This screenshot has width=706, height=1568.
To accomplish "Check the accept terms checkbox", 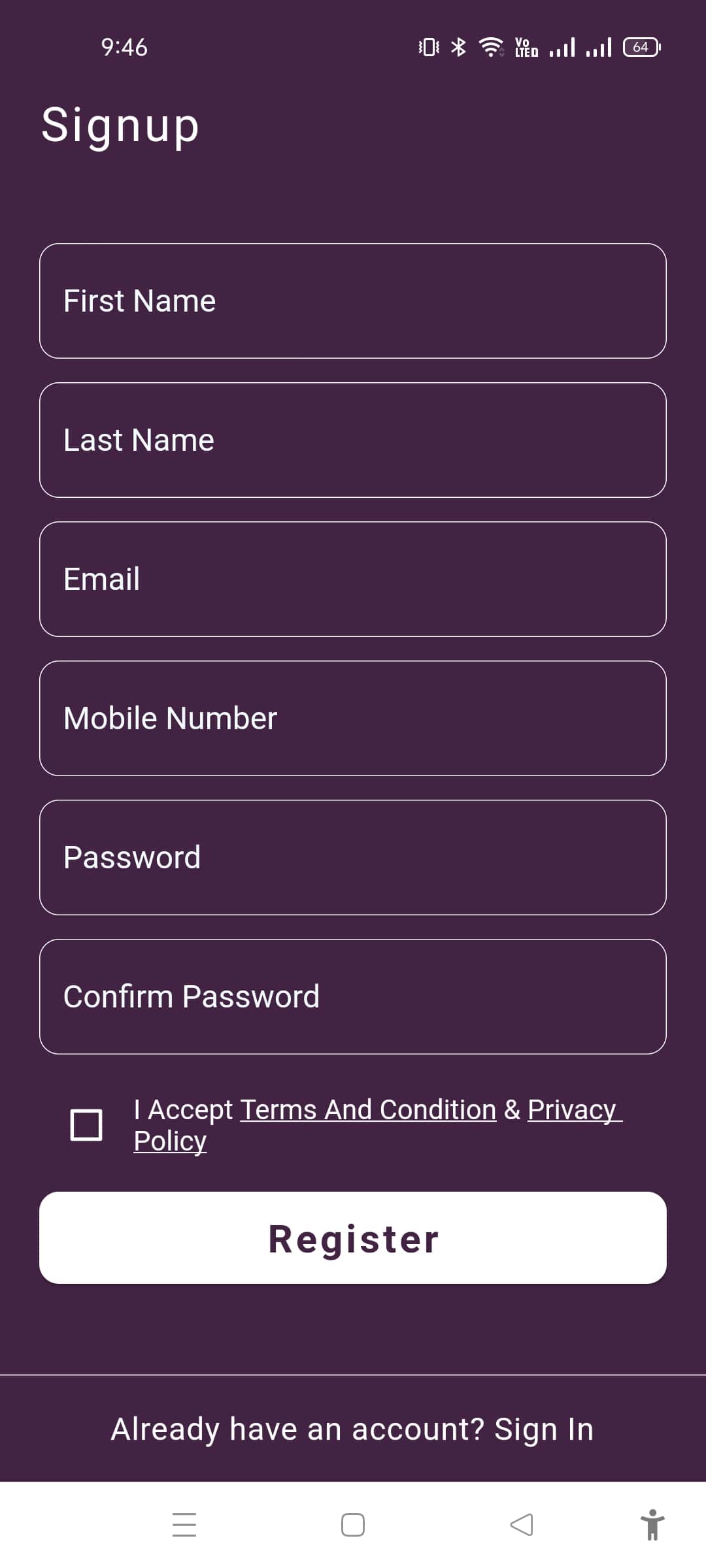I will click(86, 1125).
